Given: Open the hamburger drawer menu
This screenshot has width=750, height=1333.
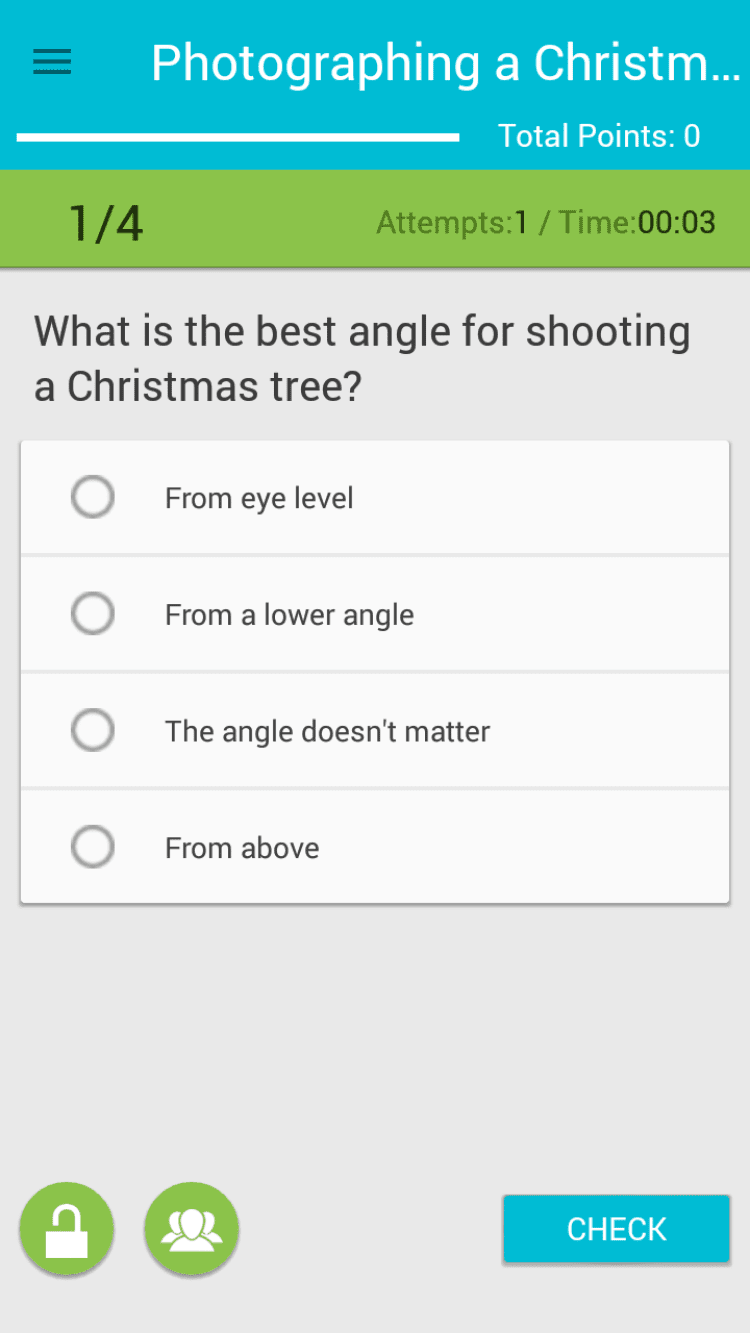Looking at the screenshot, I should [x=52, y=63].
